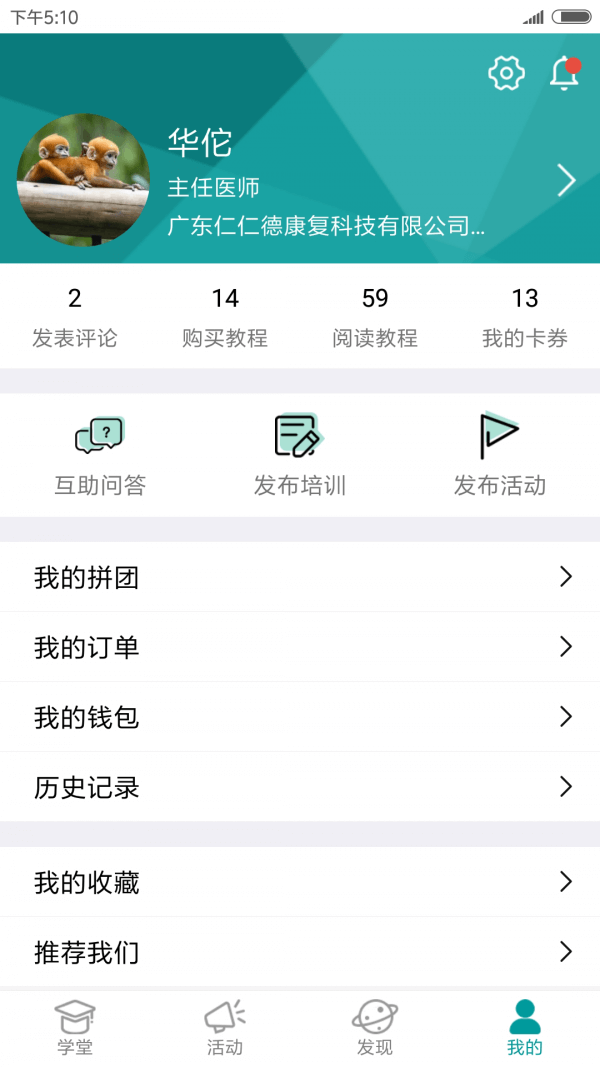Image resolution: width=600 pixels, height=1067 pixels.
Task: Select 发布培训
Action: point(300,456)
